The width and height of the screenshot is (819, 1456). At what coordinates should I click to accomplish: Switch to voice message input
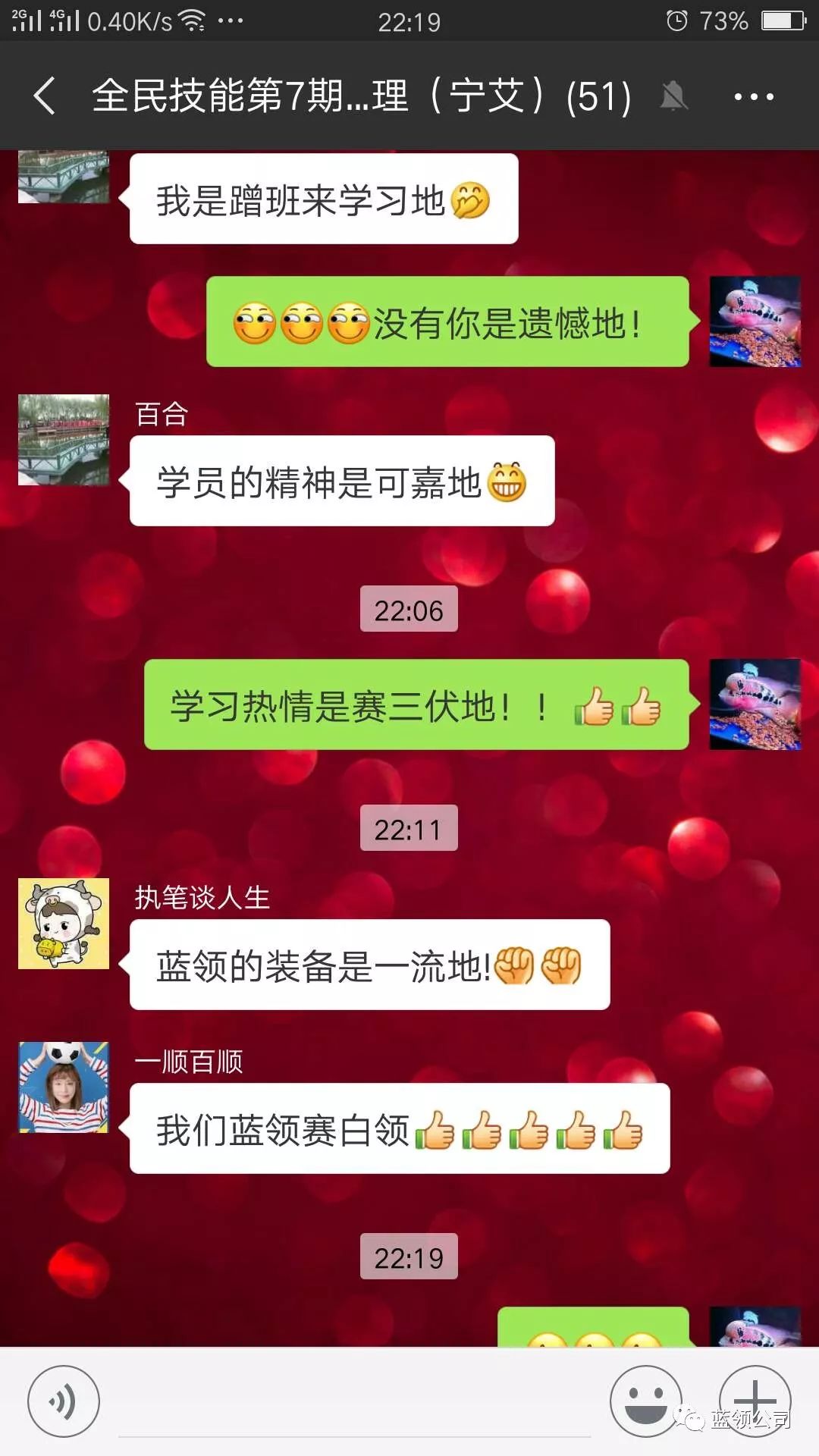click(64, 1401)
